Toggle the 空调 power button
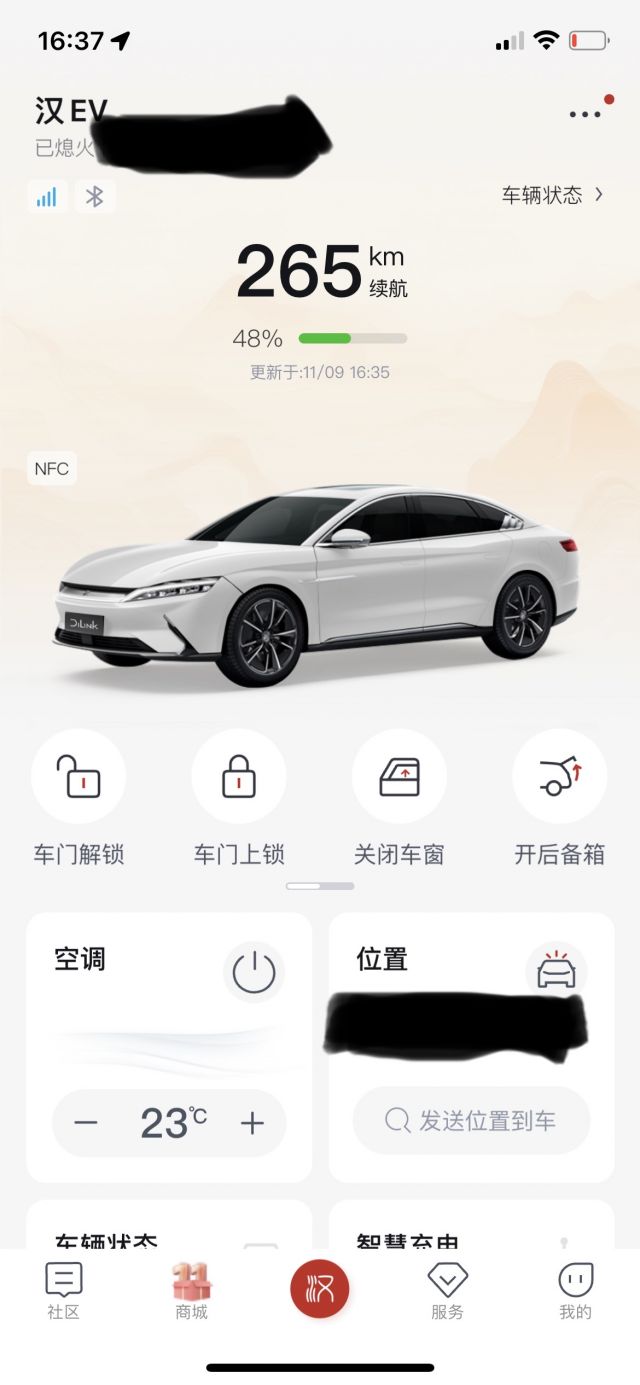Image resolution: width=640 pixels, height=1385 pixels. click(254, 972)
